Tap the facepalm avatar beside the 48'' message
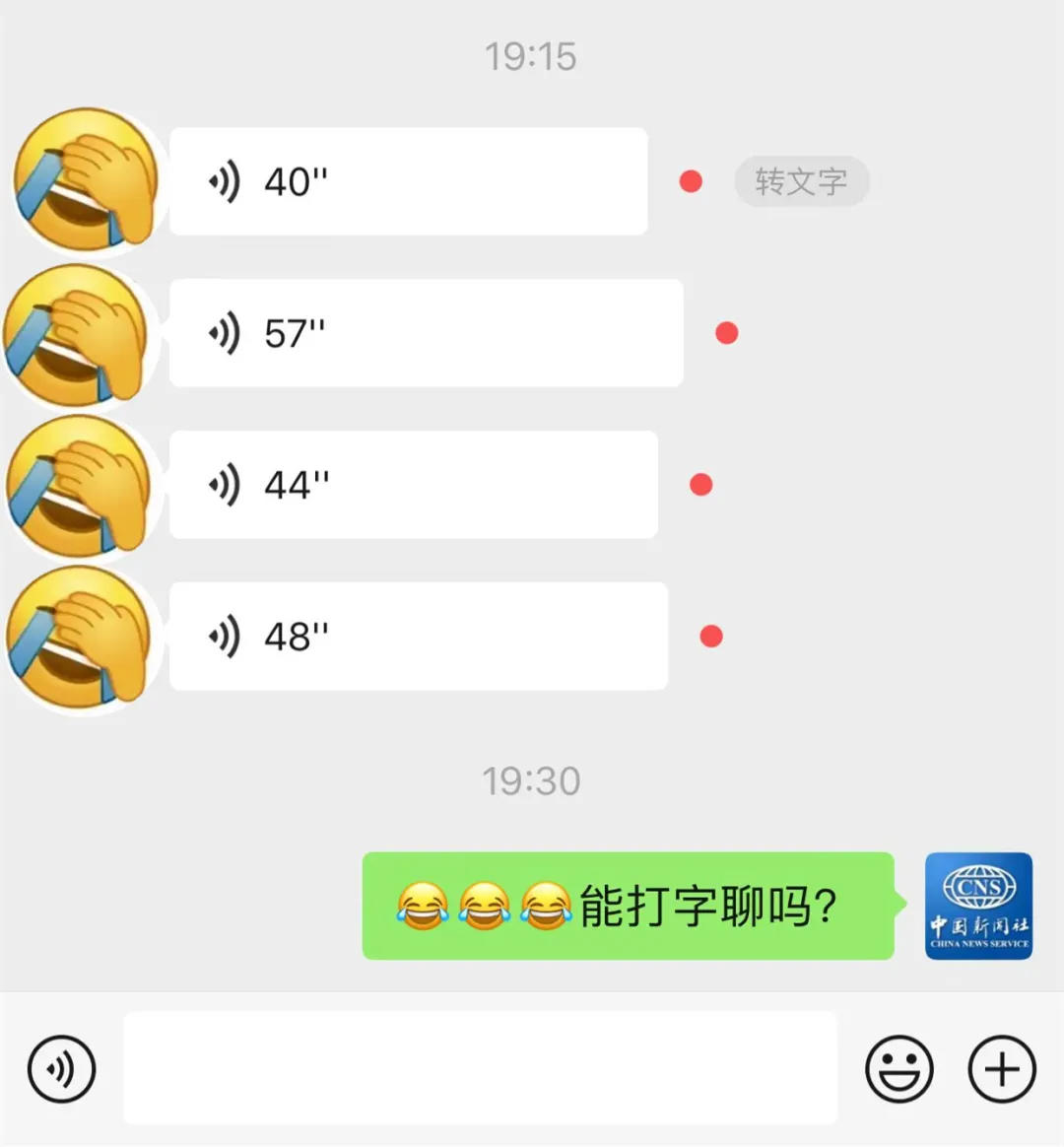This screenshot has width=1064, height=1147. click(x=79, y=636)
